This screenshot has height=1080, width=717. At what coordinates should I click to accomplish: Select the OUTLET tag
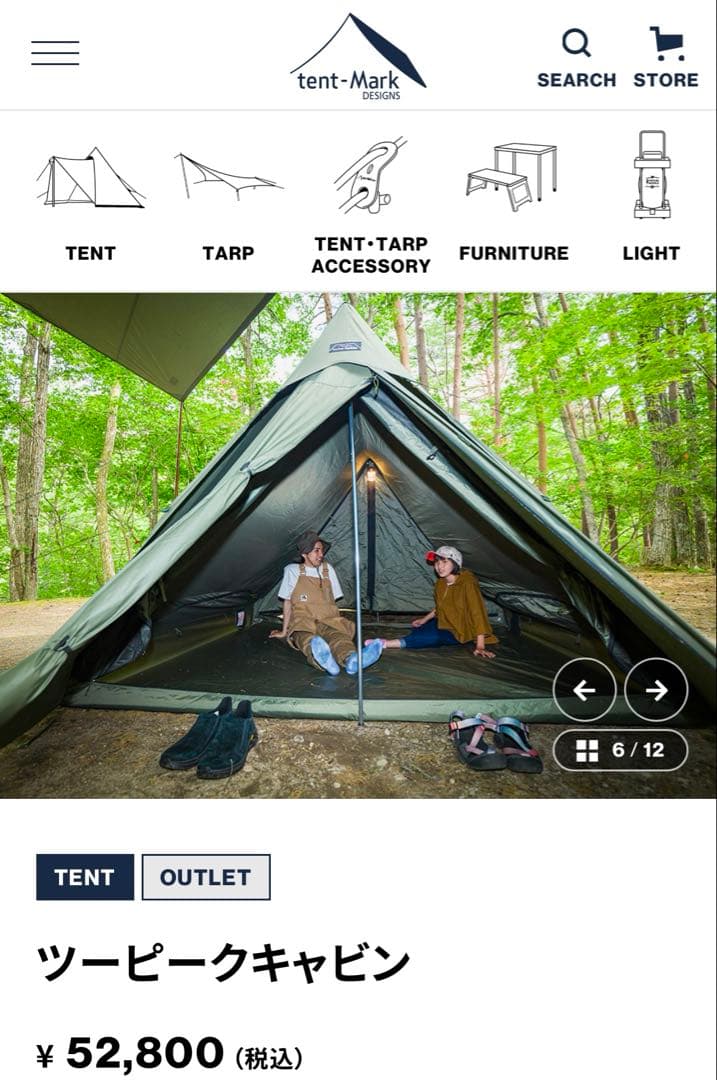[x=206, y=877]
